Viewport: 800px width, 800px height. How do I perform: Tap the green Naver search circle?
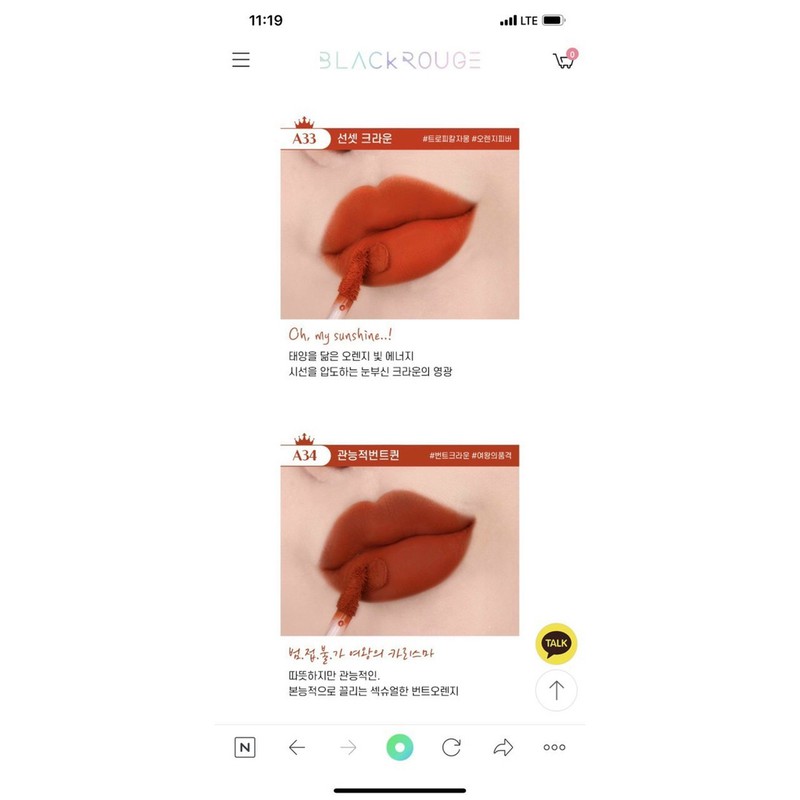[400, 747]
